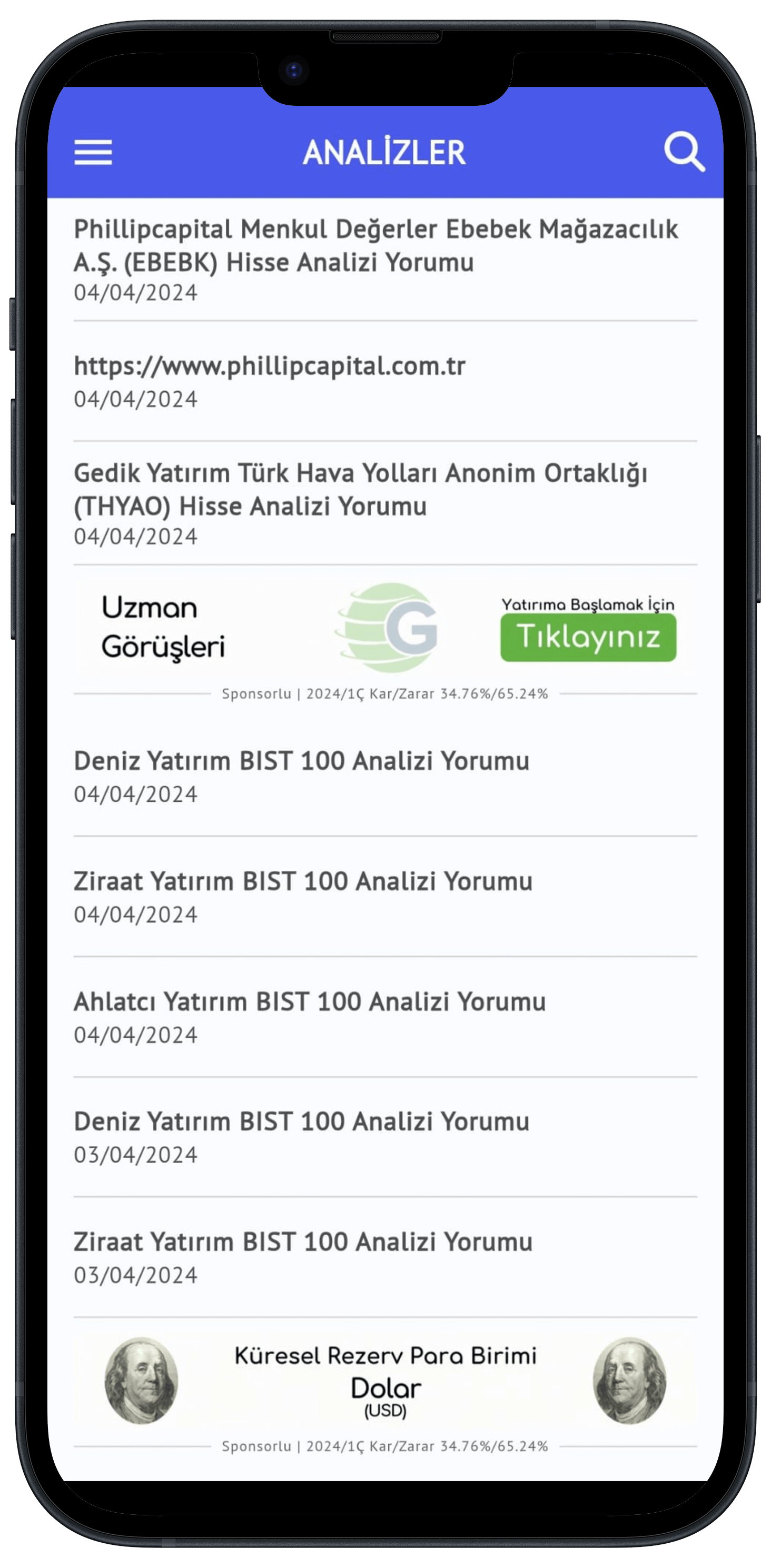Image resolution: width=771 pixels, height=1568 pixels.
Task: Open the hamburger drawer menu
Action: click(x=93, y=152)
